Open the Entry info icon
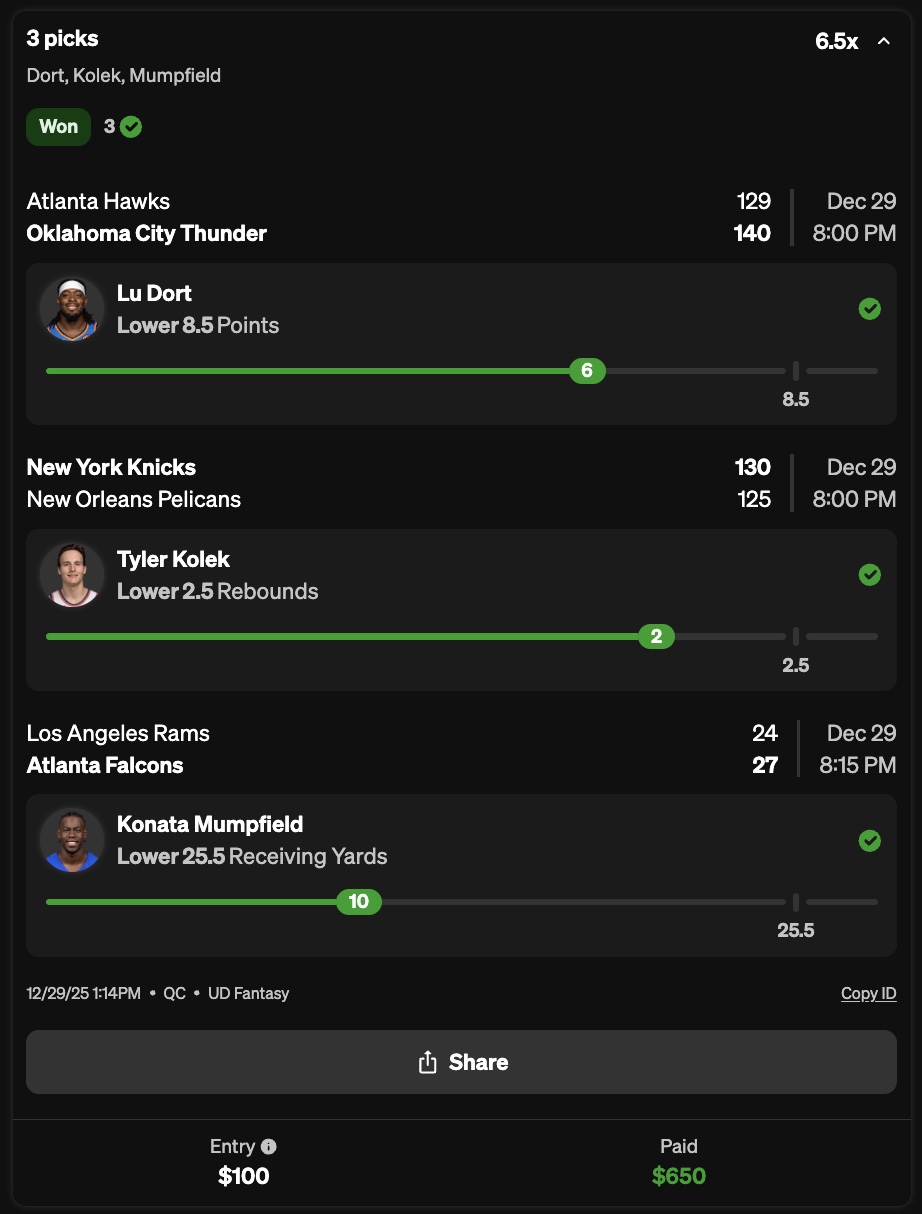The image size is (922, 1214). (269, 1147)
